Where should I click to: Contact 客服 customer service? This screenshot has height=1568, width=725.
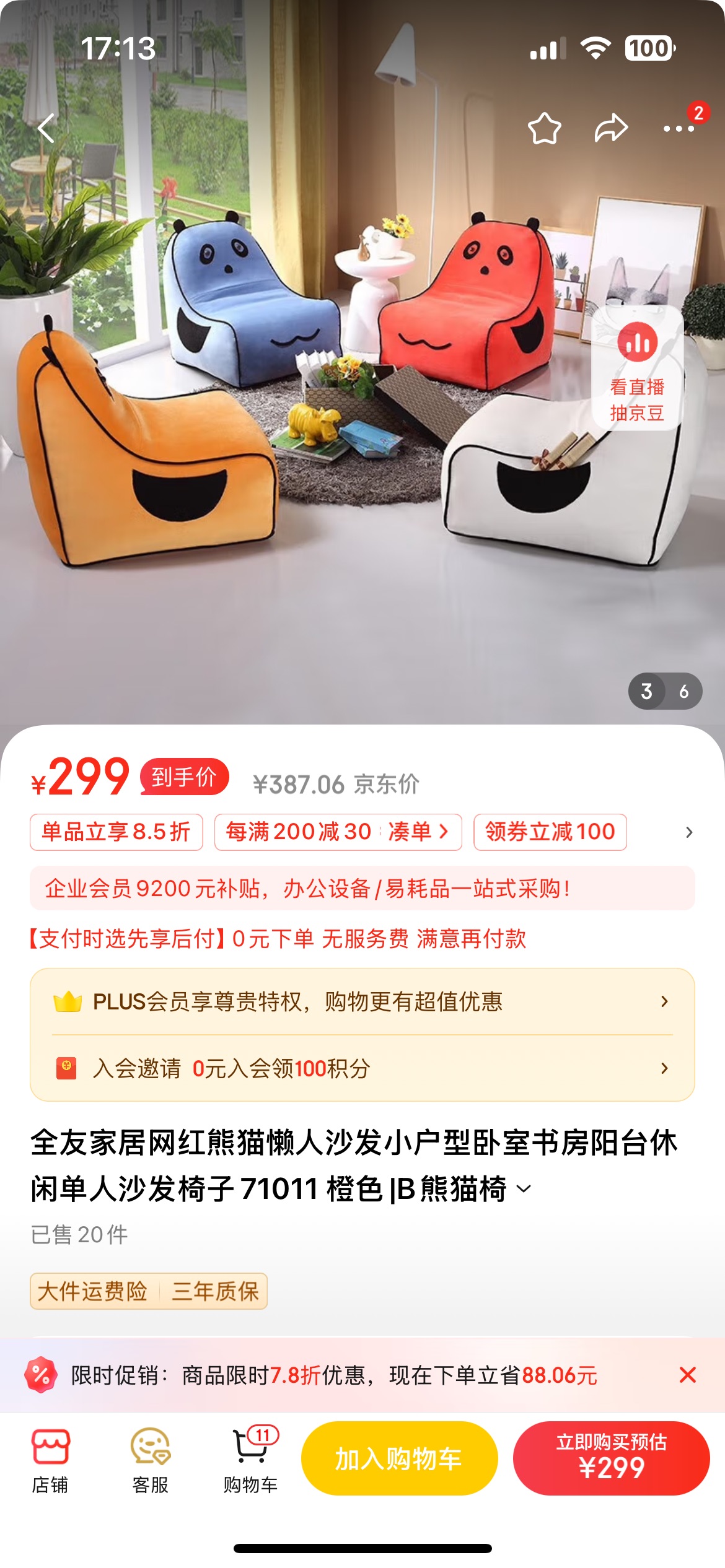(150, 1461)
